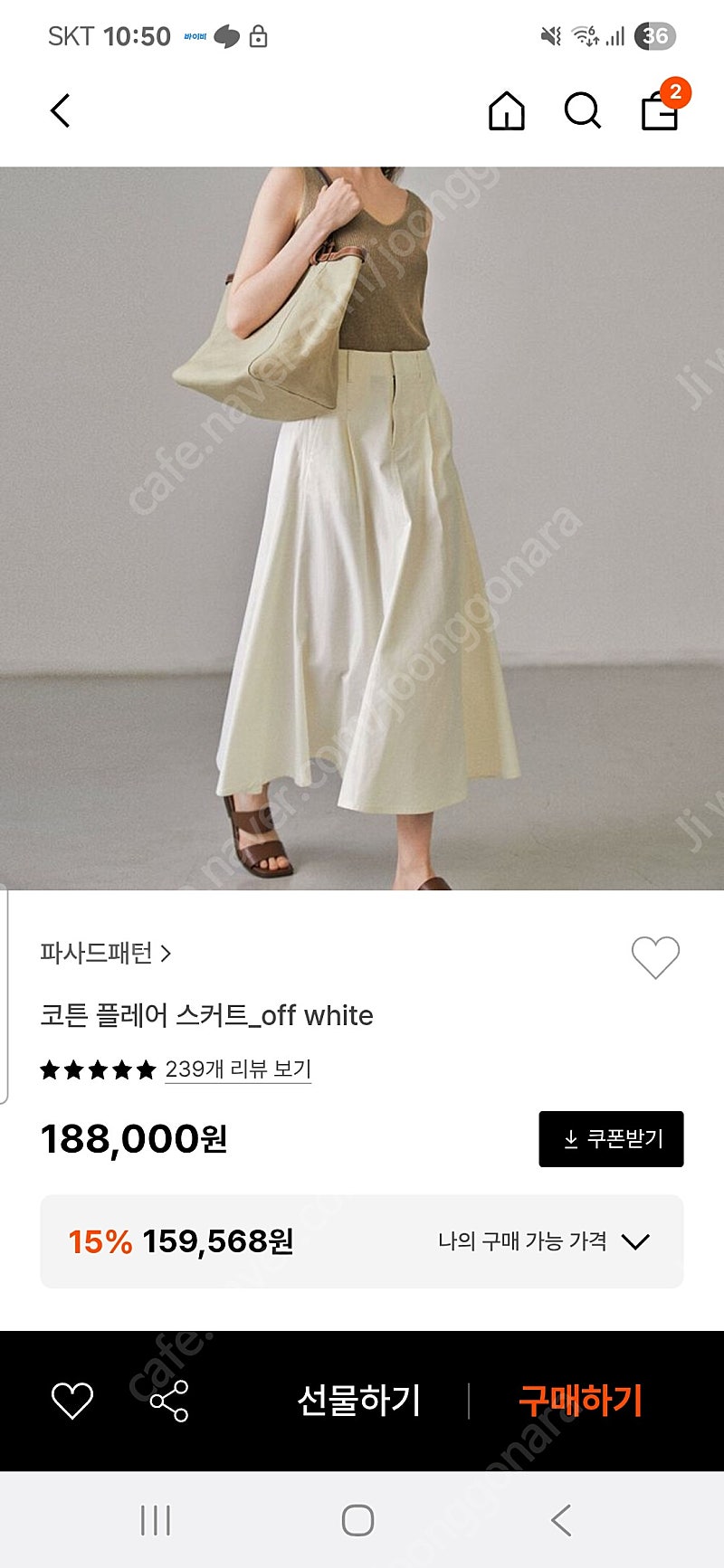Open the 파사드패턴 brand page

click(106, 953)
